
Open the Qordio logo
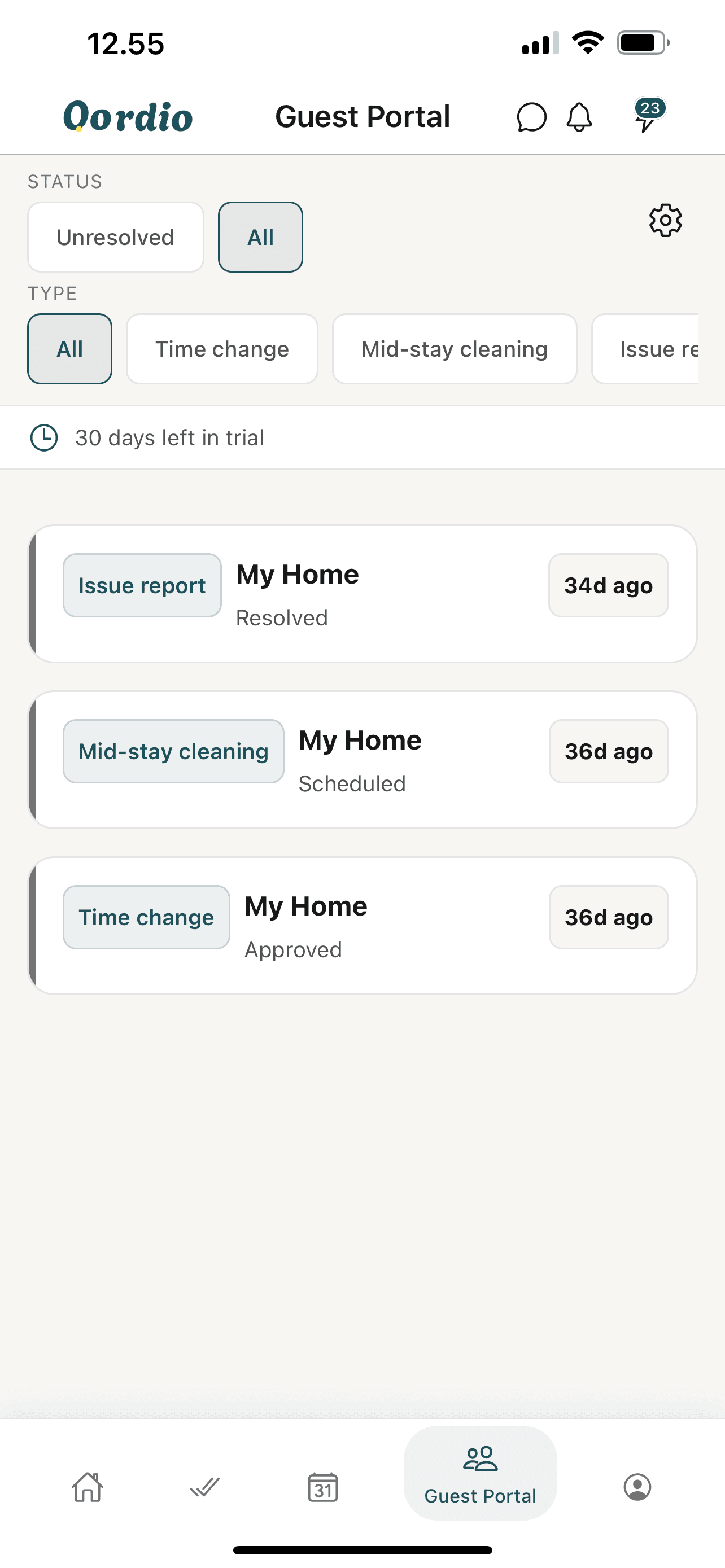coord(128,116)
